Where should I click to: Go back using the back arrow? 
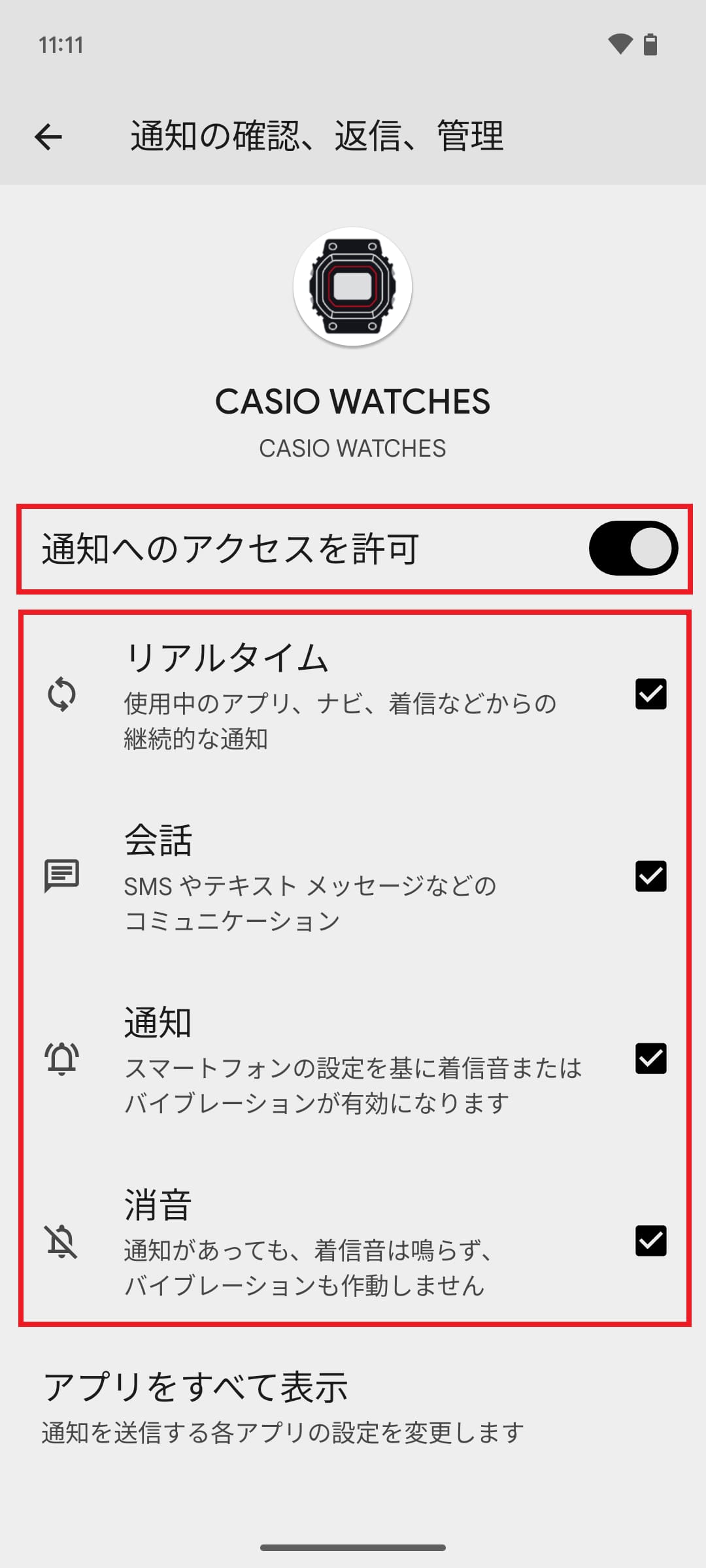tap(48, 137)
